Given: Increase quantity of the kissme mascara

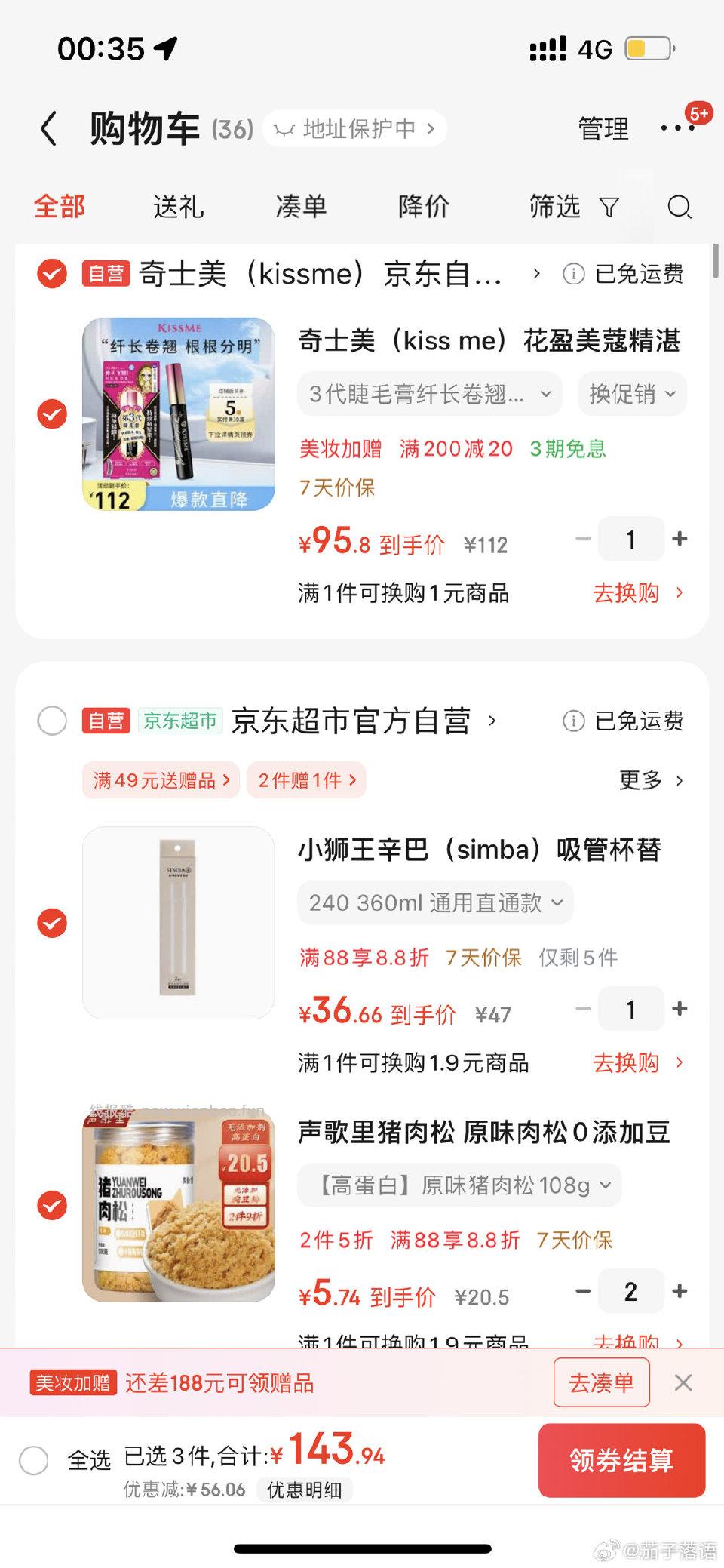Looking at the screenshot, I should pyautogui.click(x=680, y=538).
